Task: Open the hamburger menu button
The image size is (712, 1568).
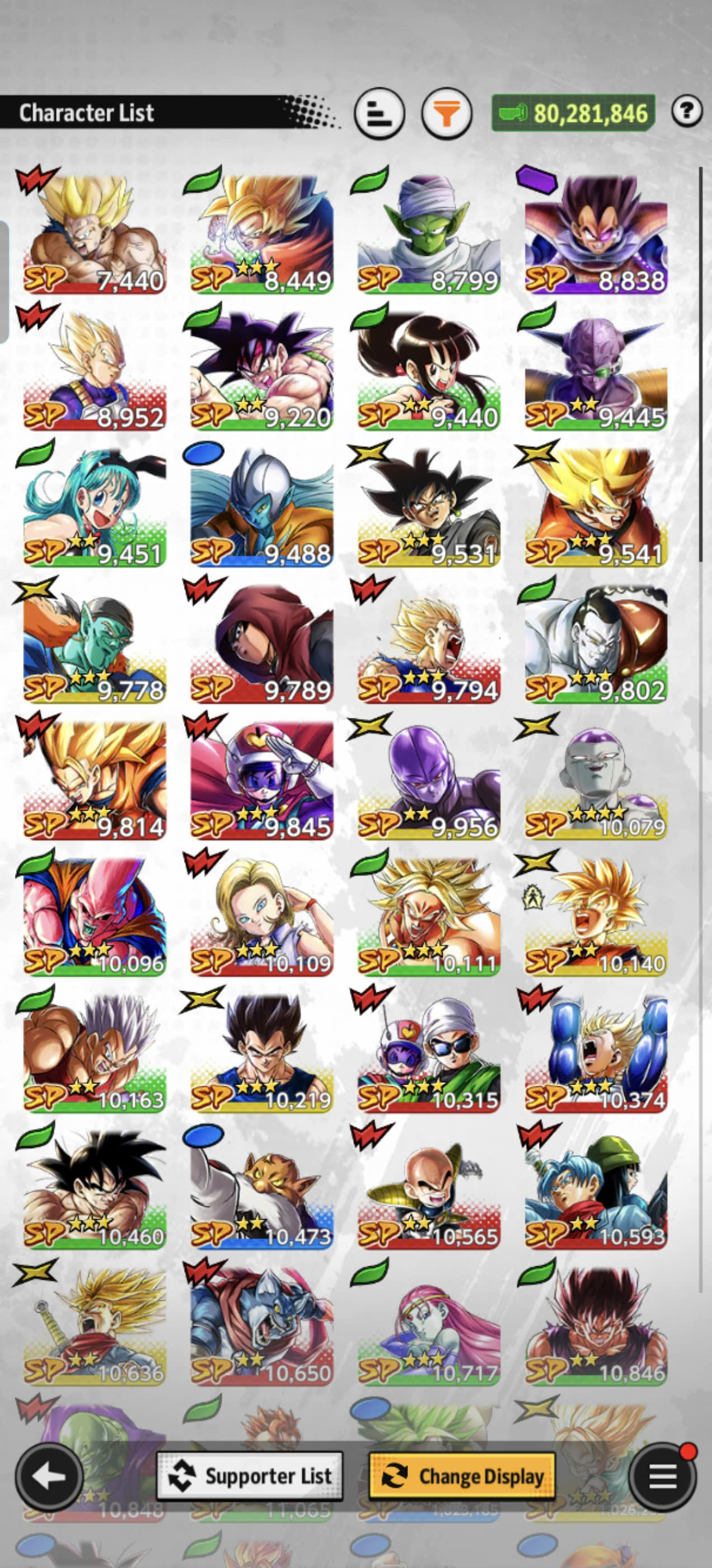Action: (662, 1476)
